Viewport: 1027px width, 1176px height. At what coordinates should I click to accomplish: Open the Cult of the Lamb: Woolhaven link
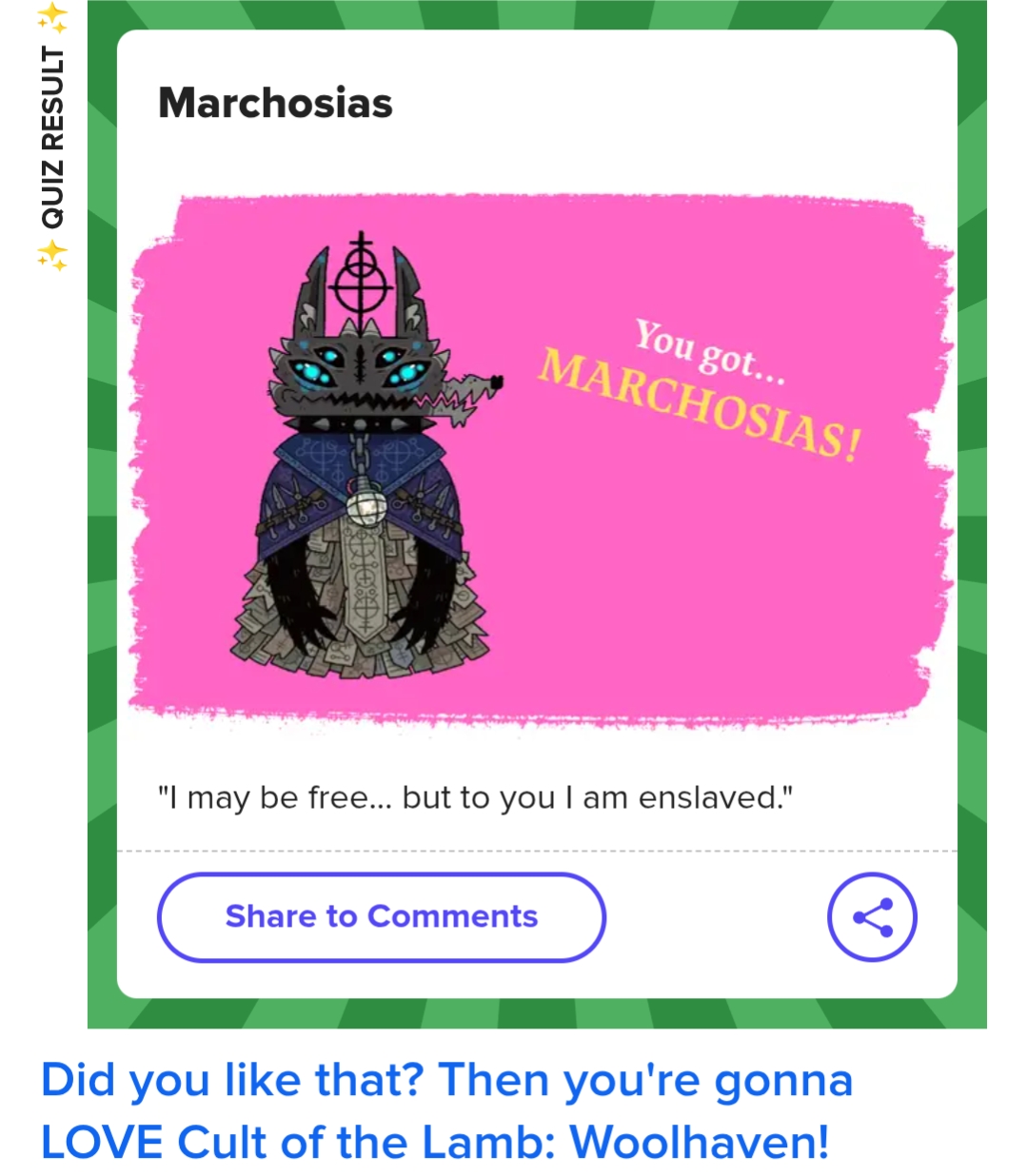(x=447, y=1110)
